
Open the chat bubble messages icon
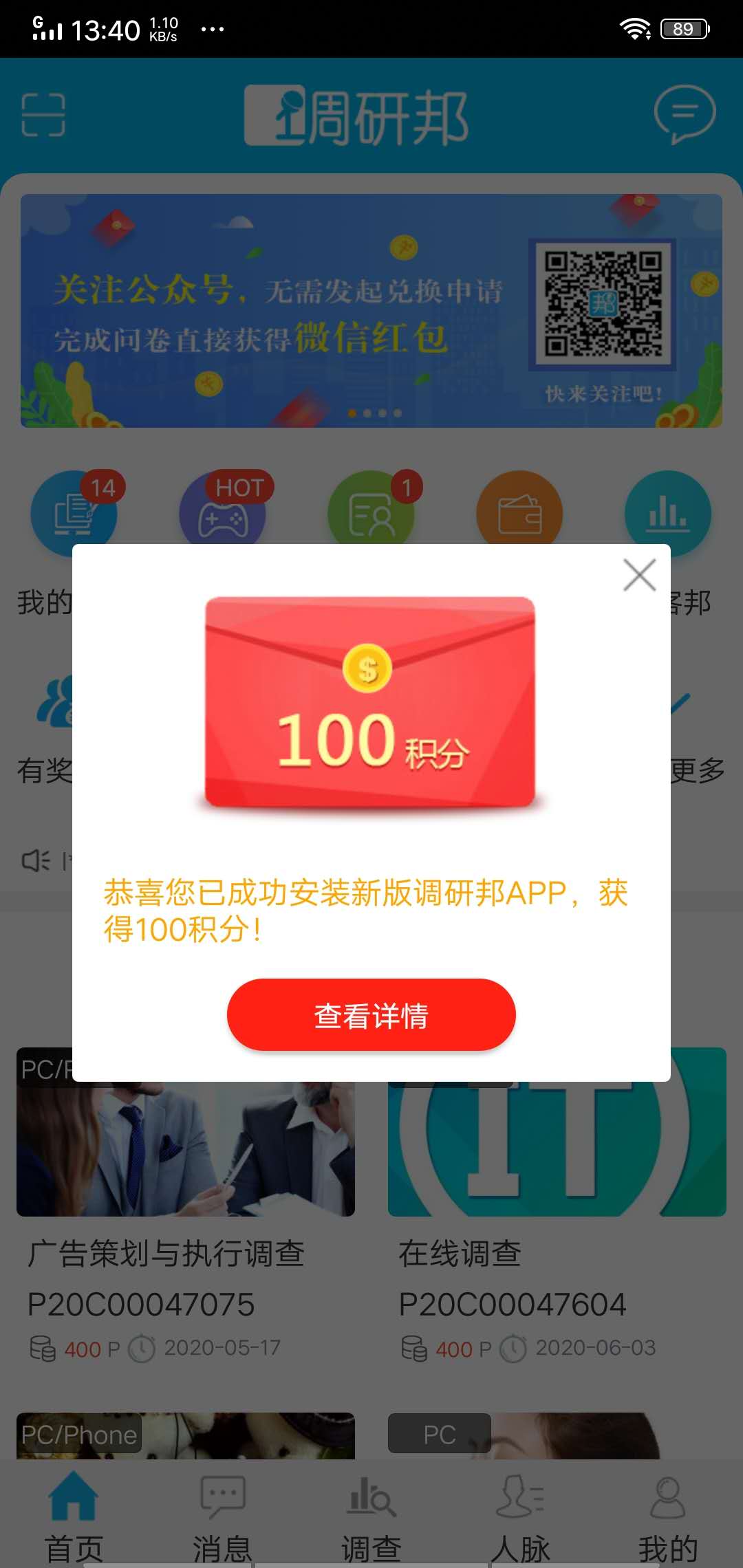click(x=684, y=114)
